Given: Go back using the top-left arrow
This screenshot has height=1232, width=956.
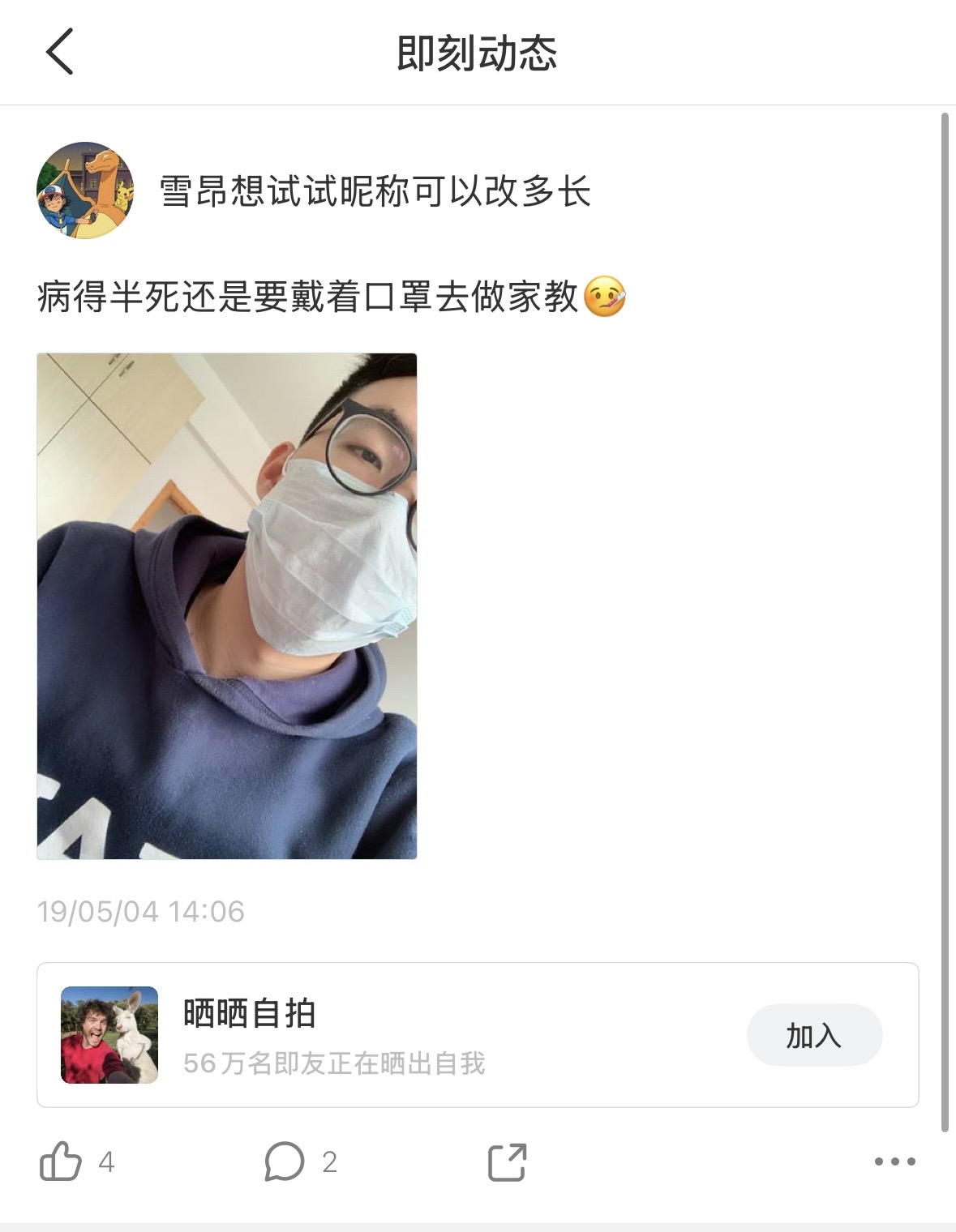Looking at the screenshot, I should (59, 51).
